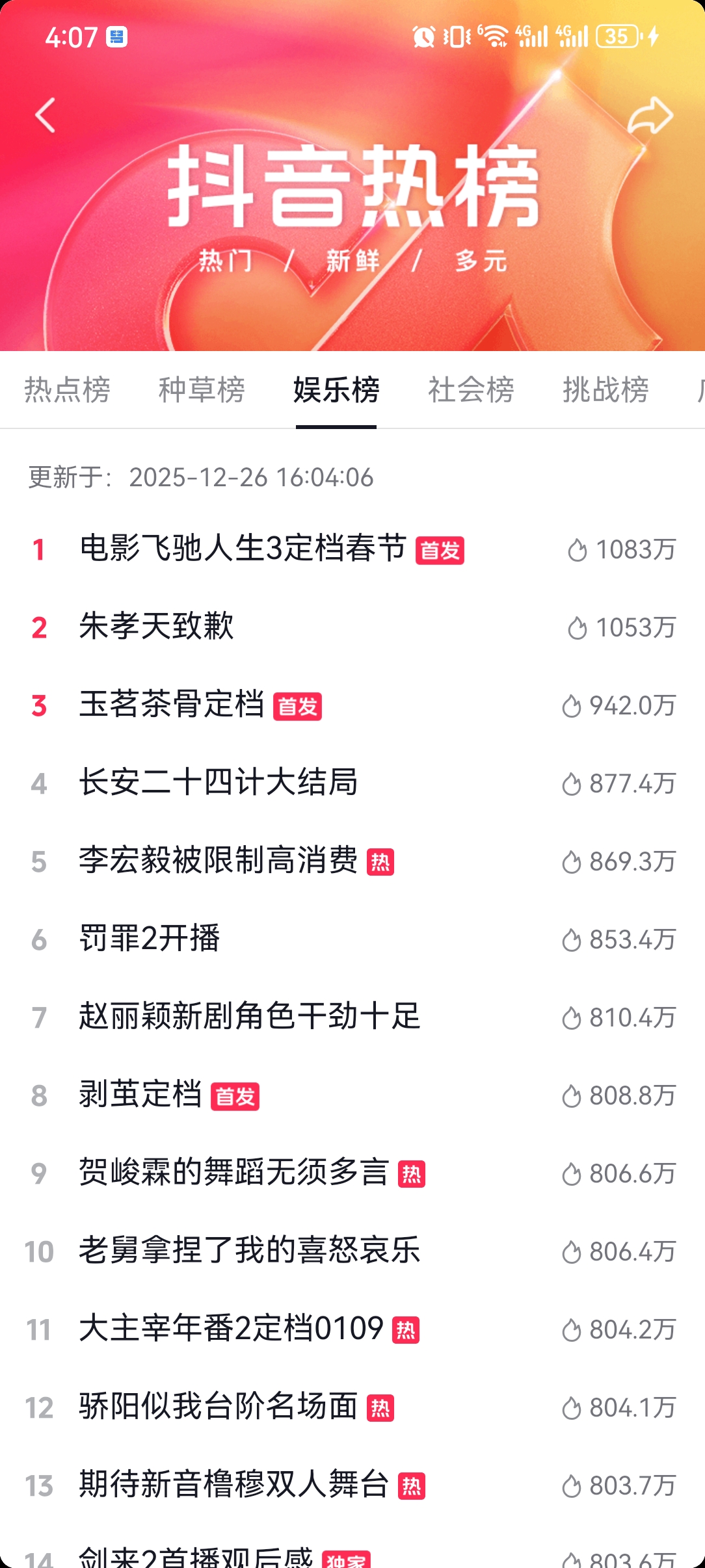705x1568 pixels.
Task: View the 罚罪2开播 topic
Action: [x=150, y=939]
